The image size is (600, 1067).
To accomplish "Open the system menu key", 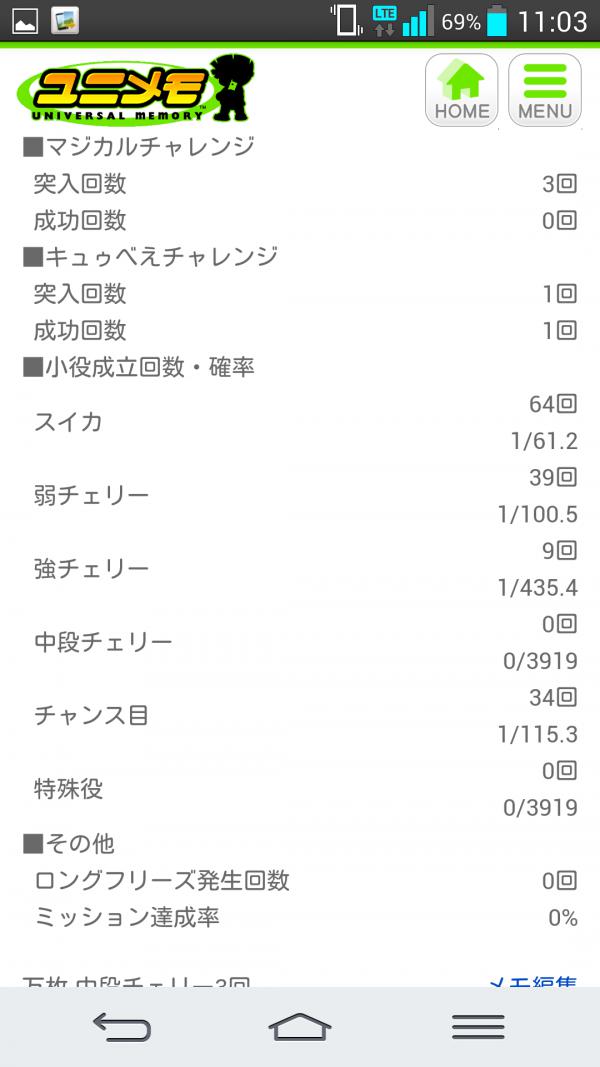I will tap(478, 1027).
